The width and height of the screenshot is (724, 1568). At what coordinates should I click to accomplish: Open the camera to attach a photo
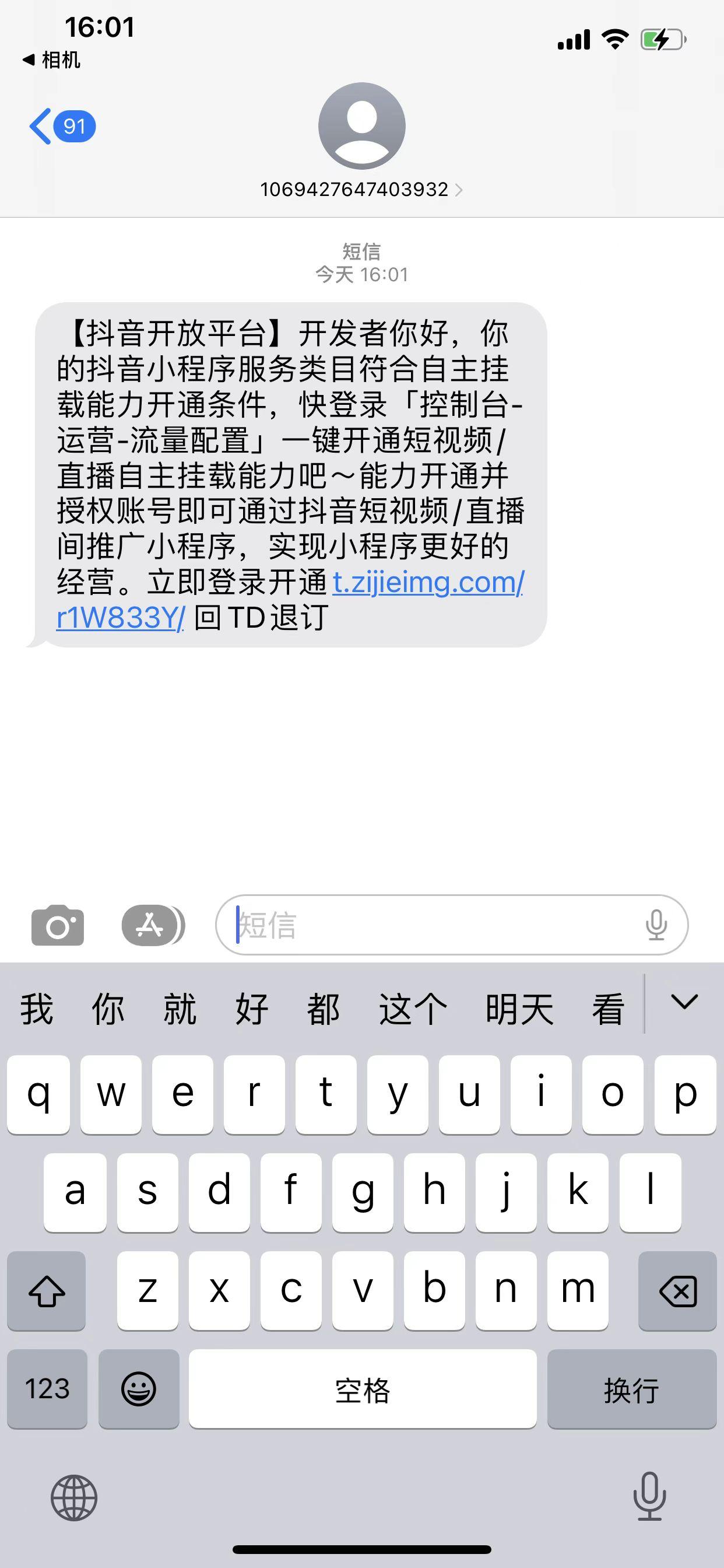click(58, 925)
